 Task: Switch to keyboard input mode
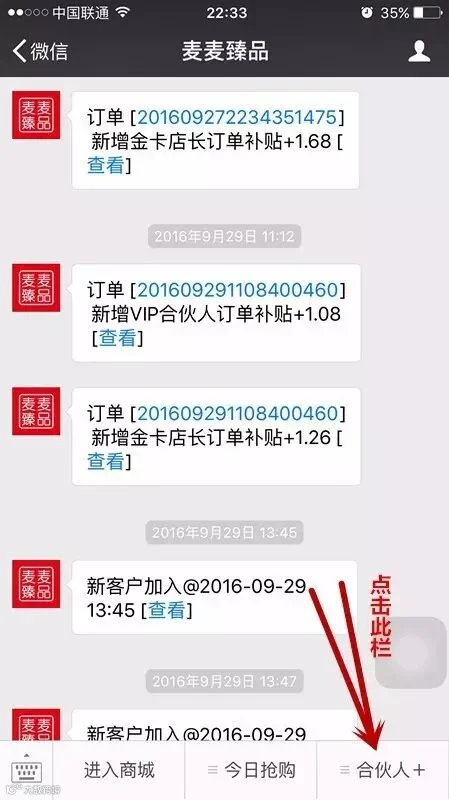pyautogui.click(x=26, y=770)
